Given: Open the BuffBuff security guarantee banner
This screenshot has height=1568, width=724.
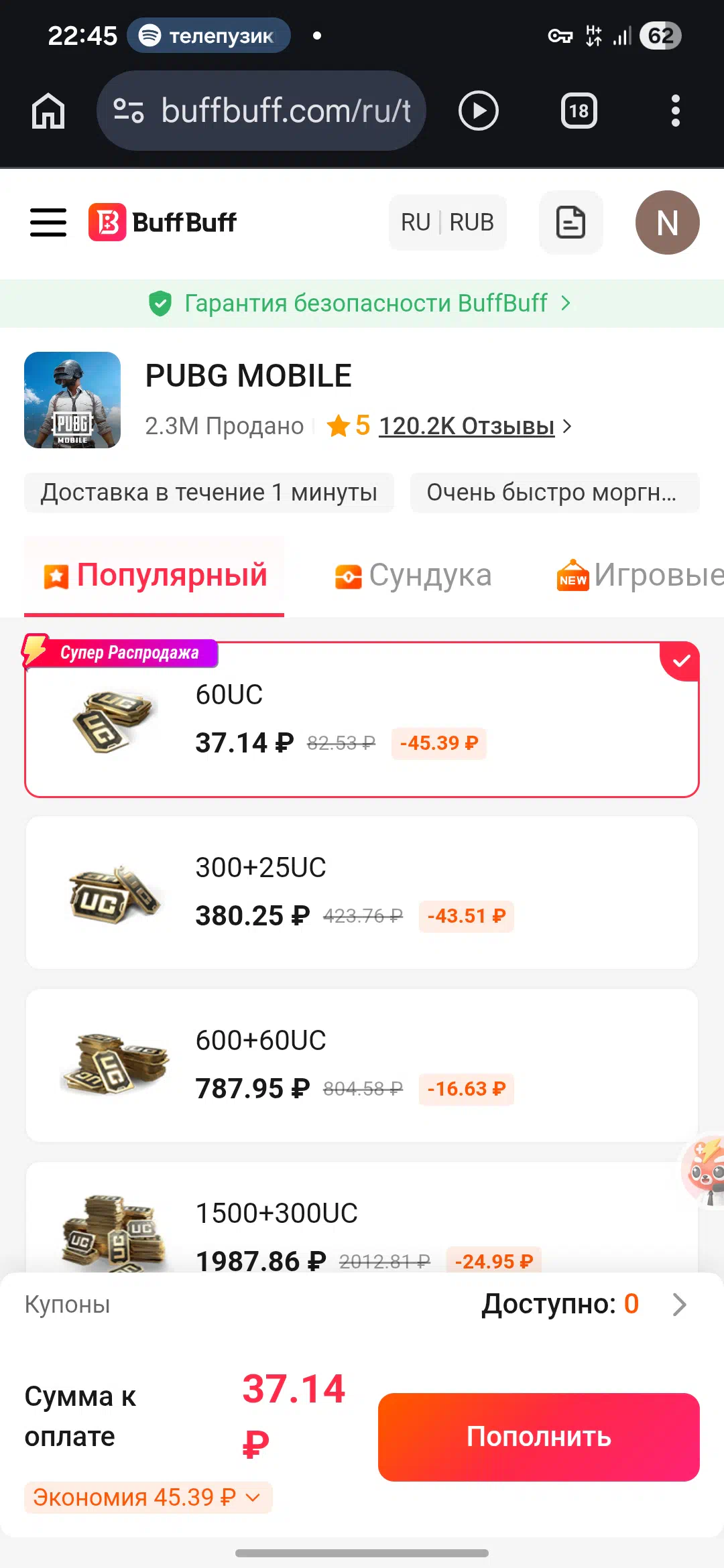Looking at the screenshot, I should tap(362, 304).
